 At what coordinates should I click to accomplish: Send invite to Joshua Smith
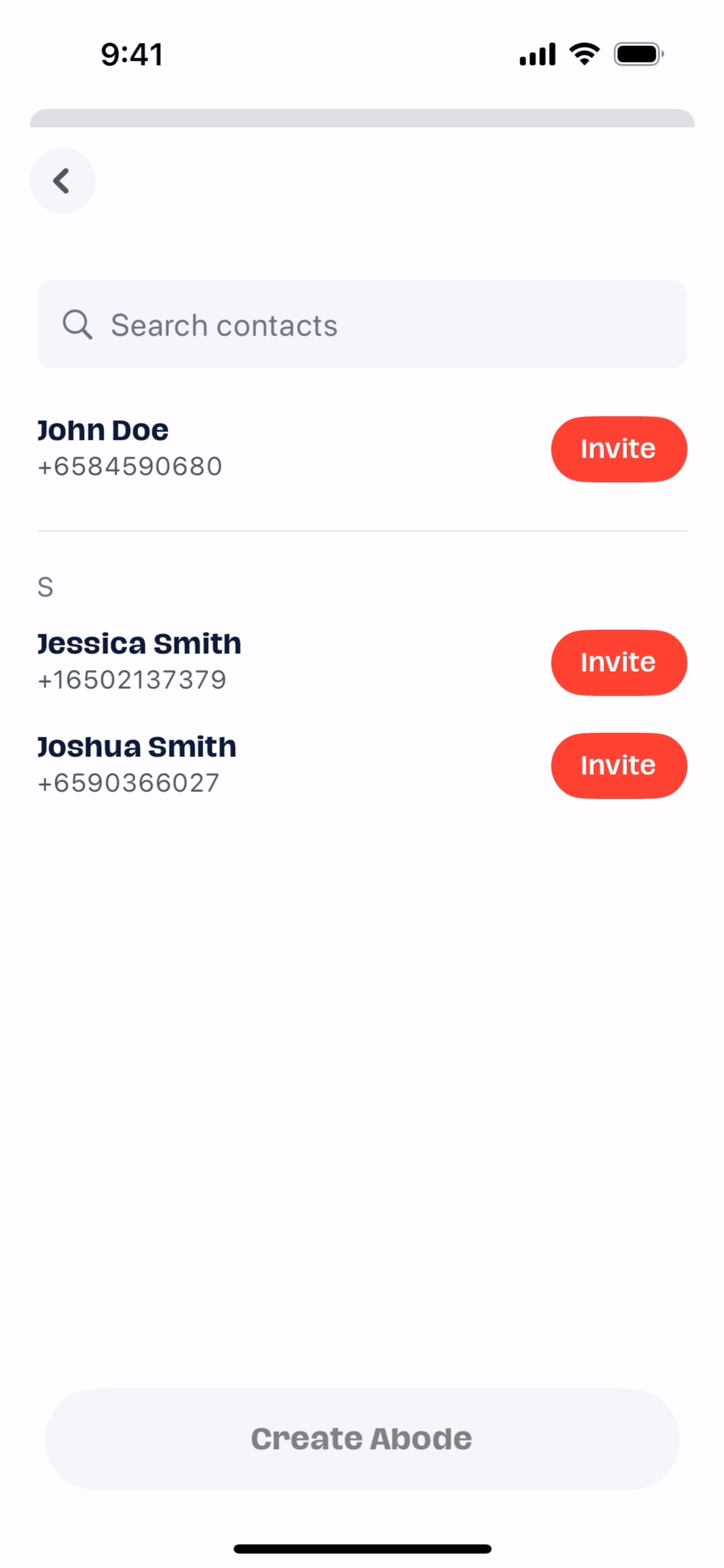tap(618, 766)
